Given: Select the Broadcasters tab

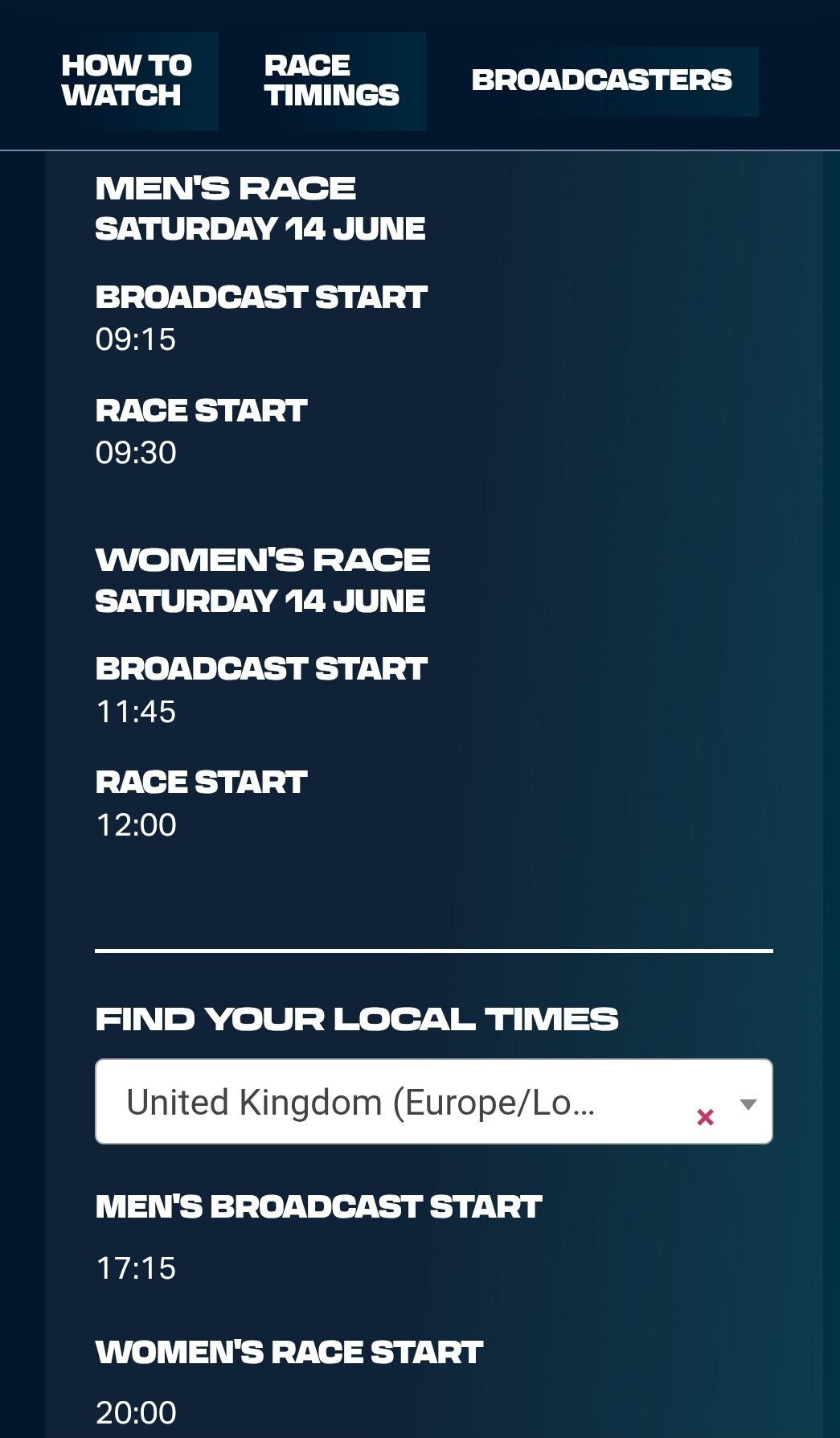Looking at the screenshot, I should tap(601, 80).
